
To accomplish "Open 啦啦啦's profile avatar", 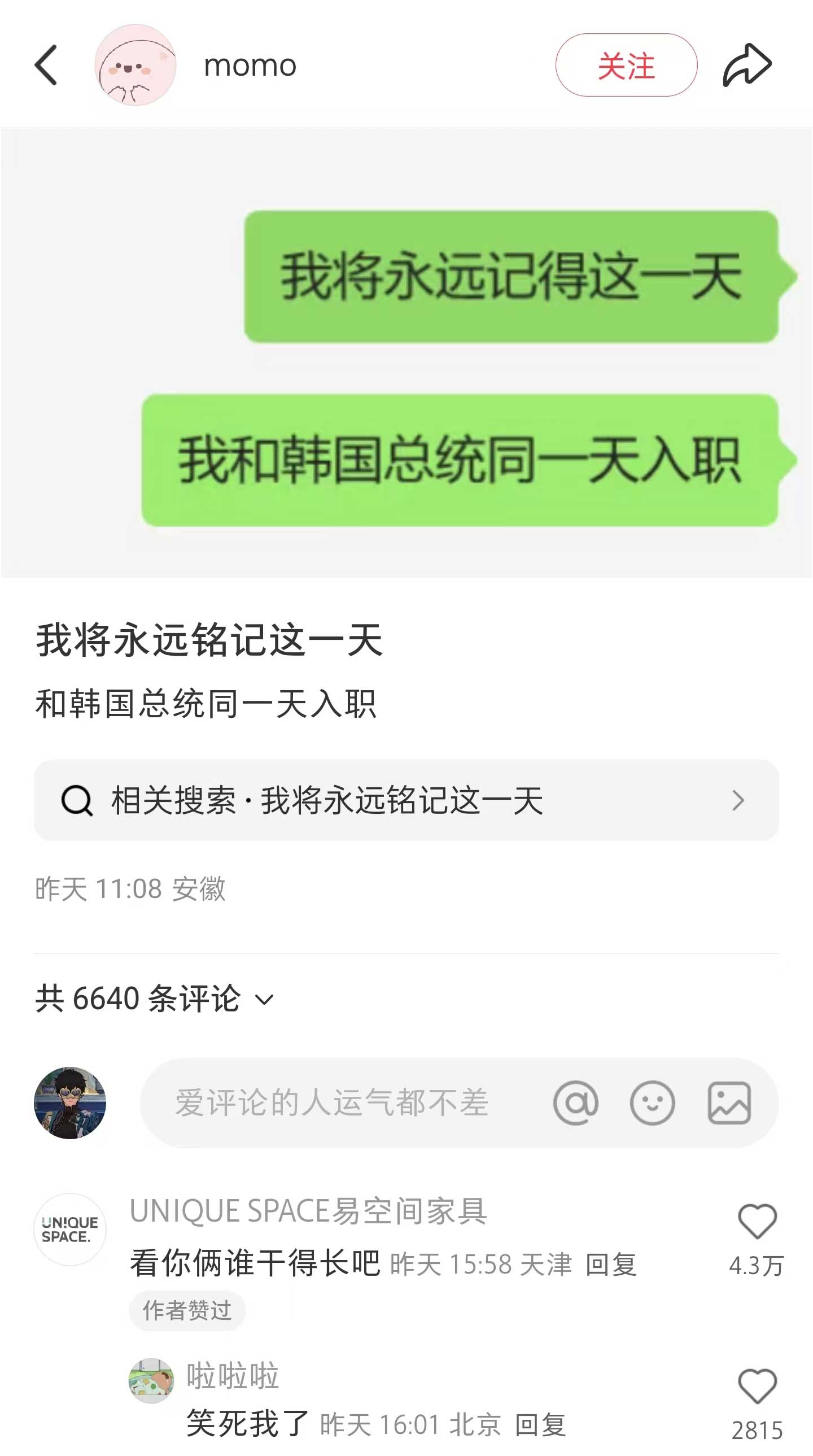I will click(x=151, y=1380).
